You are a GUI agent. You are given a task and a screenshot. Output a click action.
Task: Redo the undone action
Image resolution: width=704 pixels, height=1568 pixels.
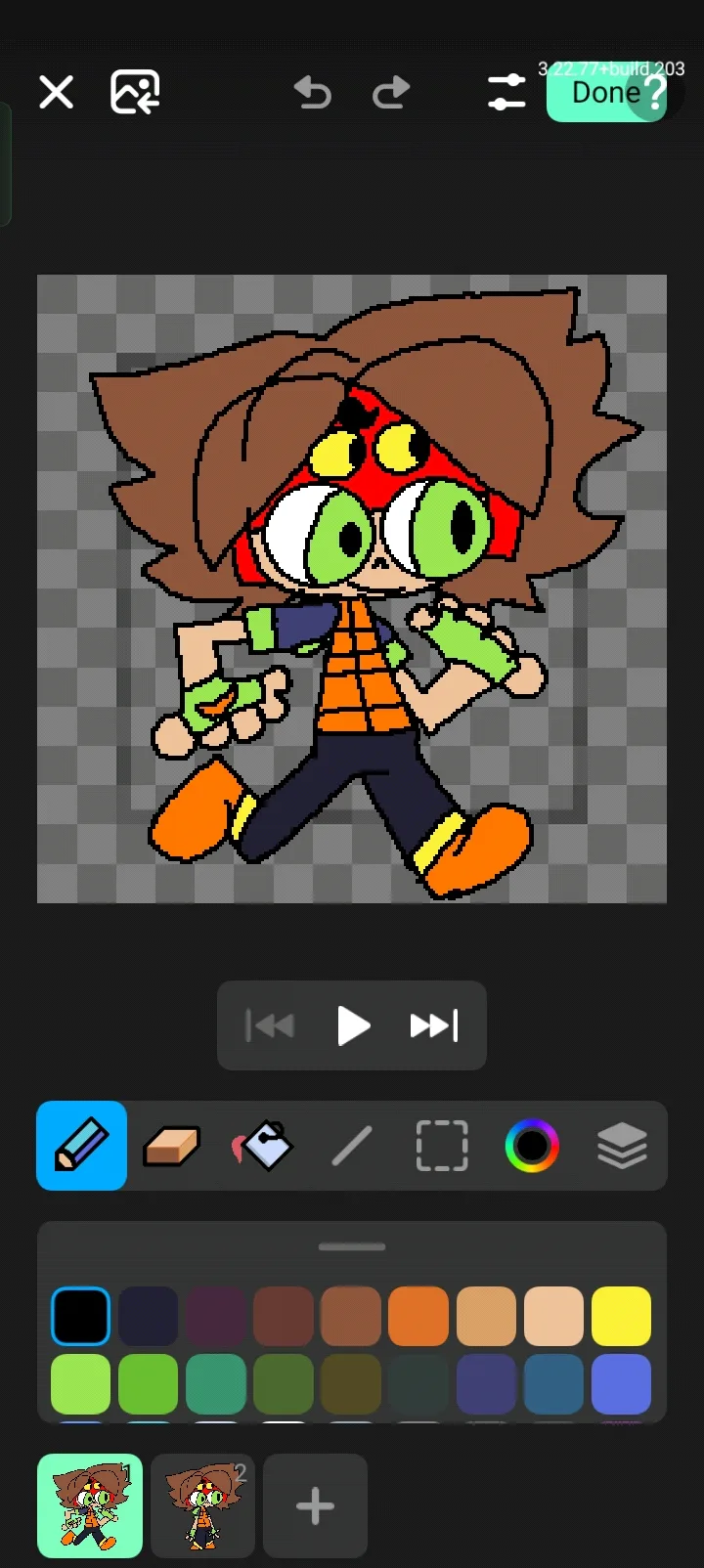(x=391, y=93)
